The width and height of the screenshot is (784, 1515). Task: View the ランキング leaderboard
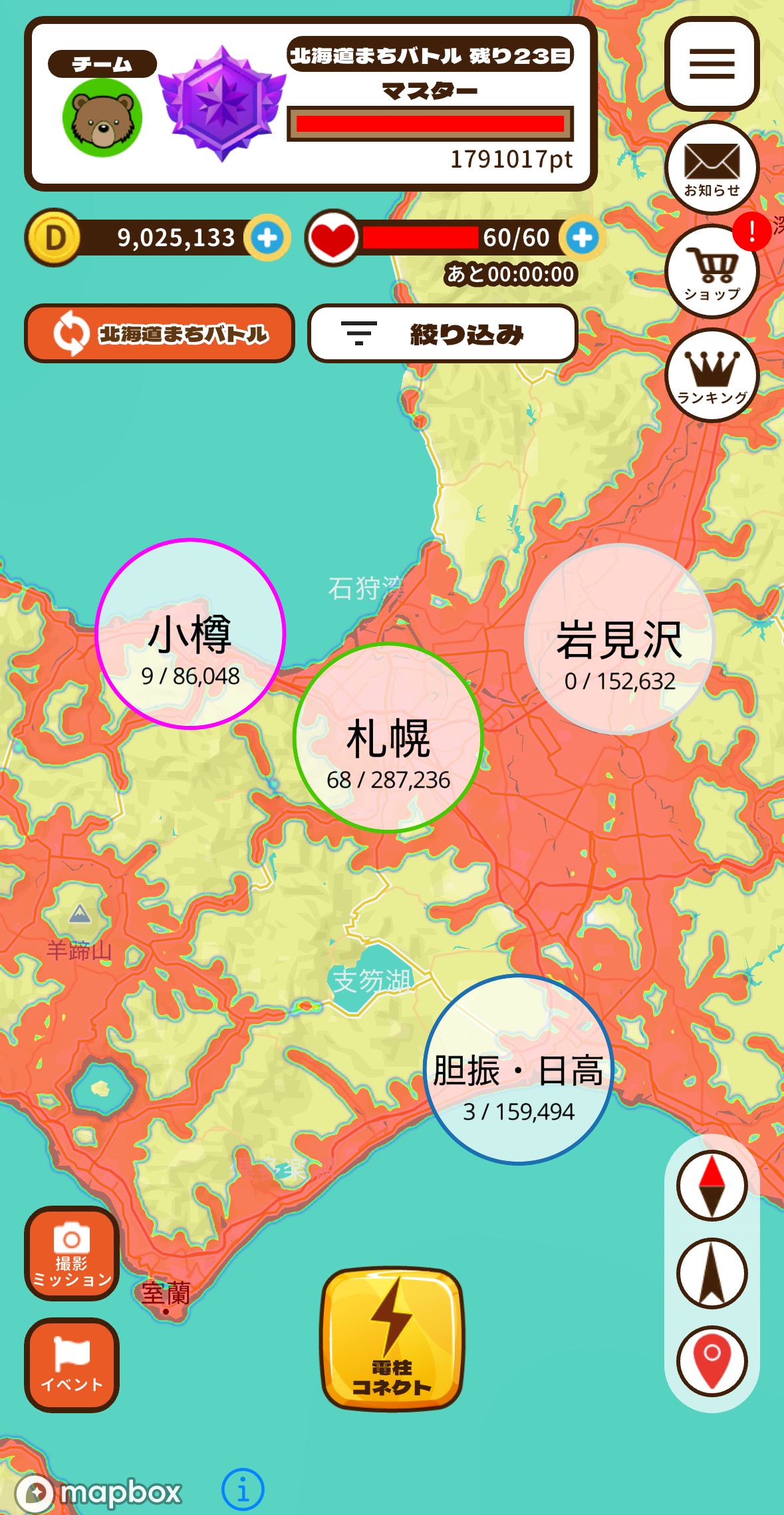tap(712, 375)
